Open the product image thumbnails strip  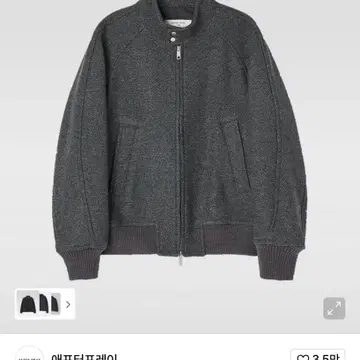pyautogui.click(x=45, y=304)
